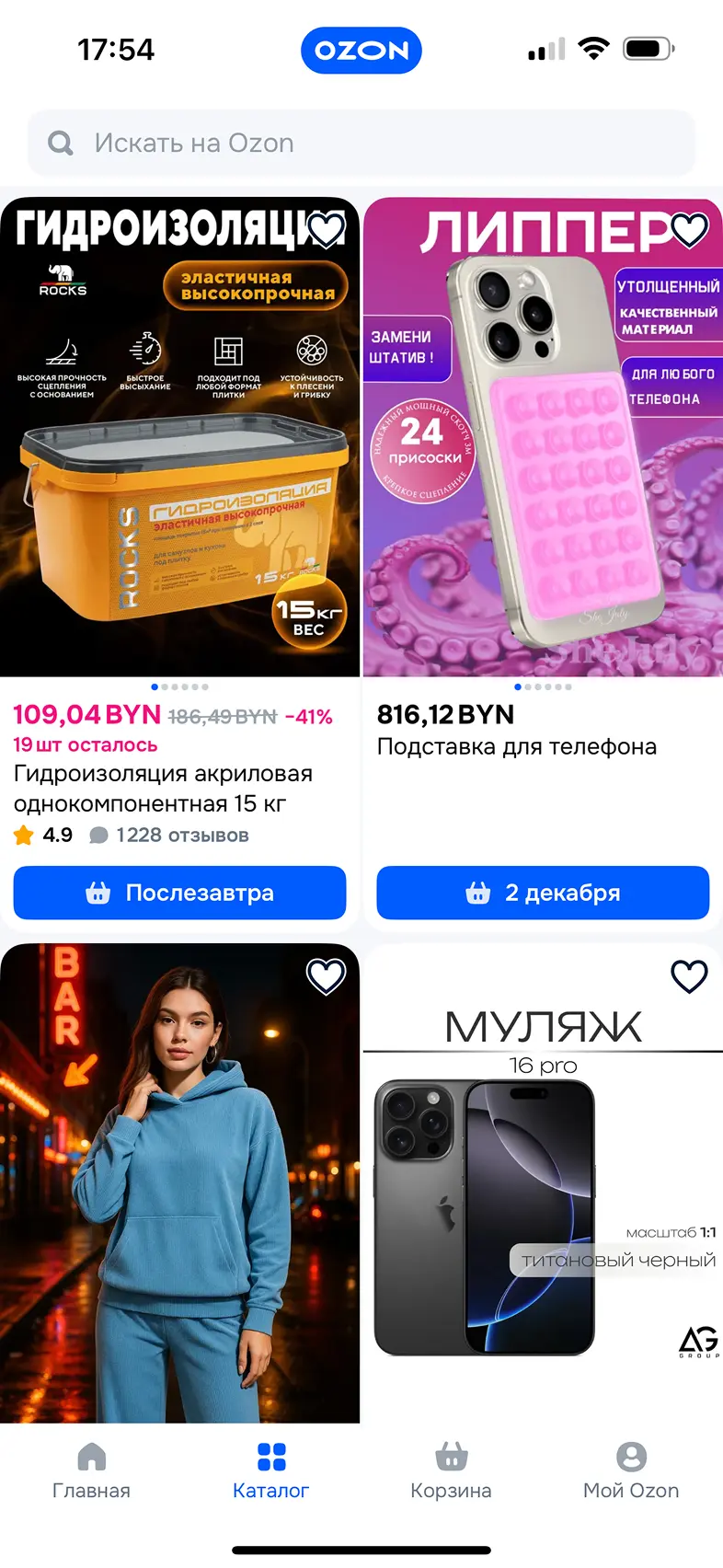Screen dimensions: 723x1568
Task: Open the 'Искать на Ozon' search field
Action: tap(361, 144)
